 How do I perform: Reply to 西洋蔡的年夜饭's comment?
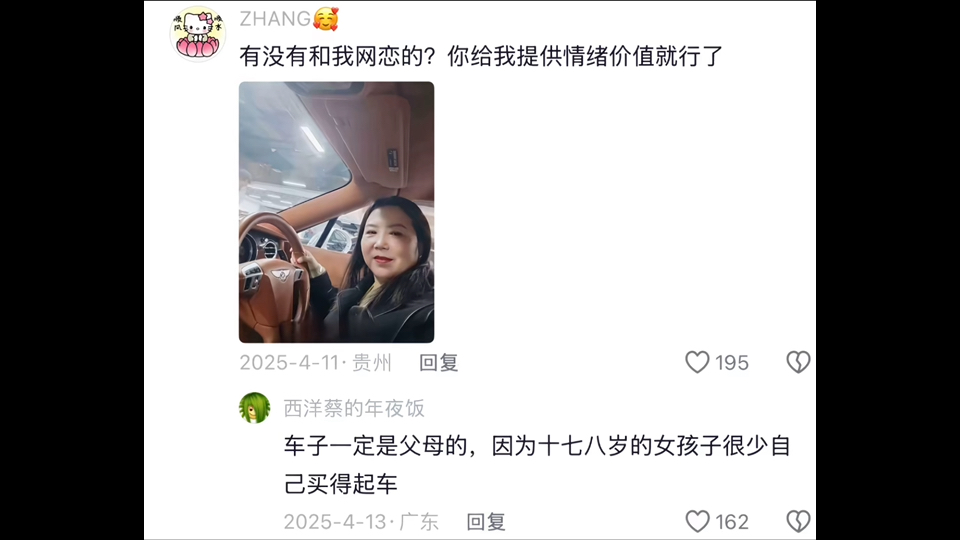click(486, 521)
